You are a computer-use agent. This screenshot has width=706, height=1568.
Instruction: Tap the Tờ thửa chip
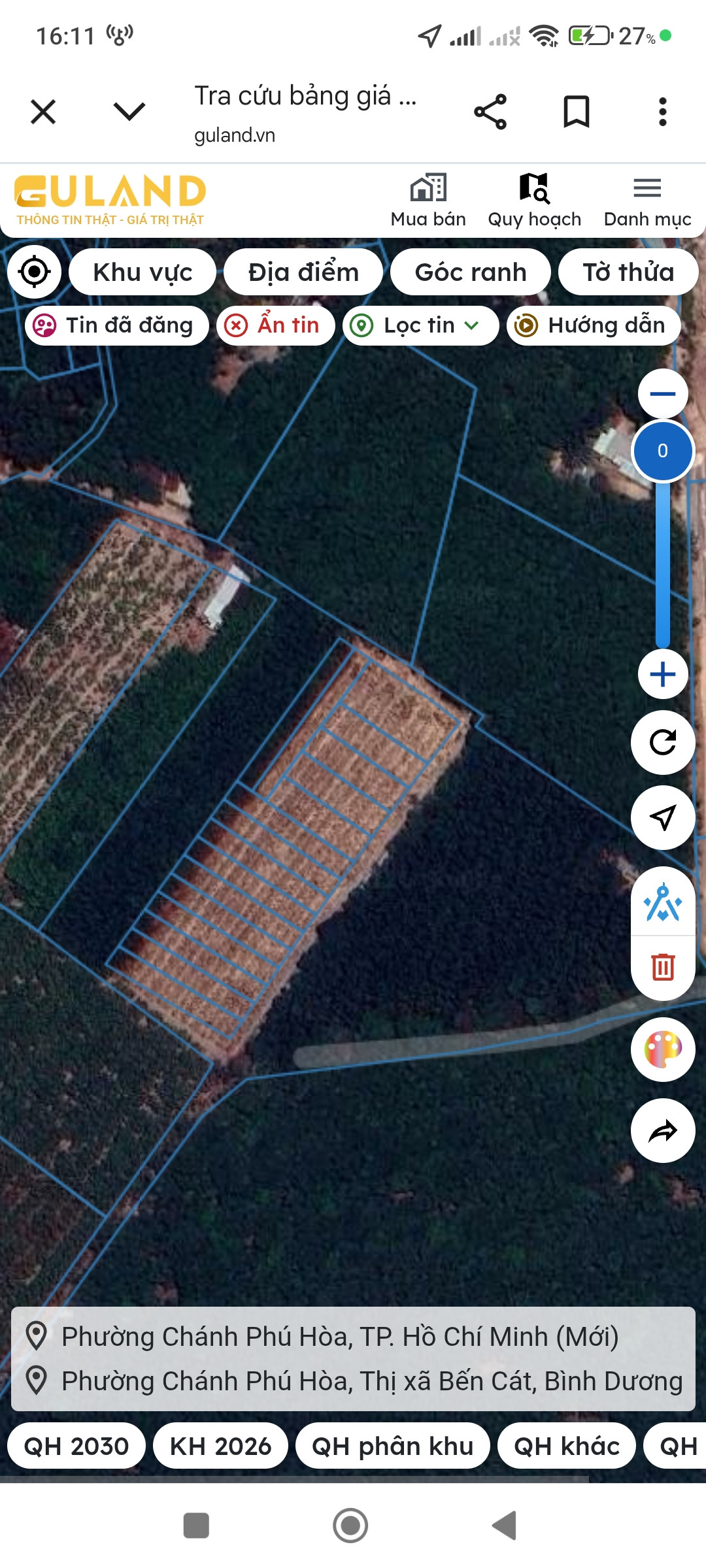(628, 272)
